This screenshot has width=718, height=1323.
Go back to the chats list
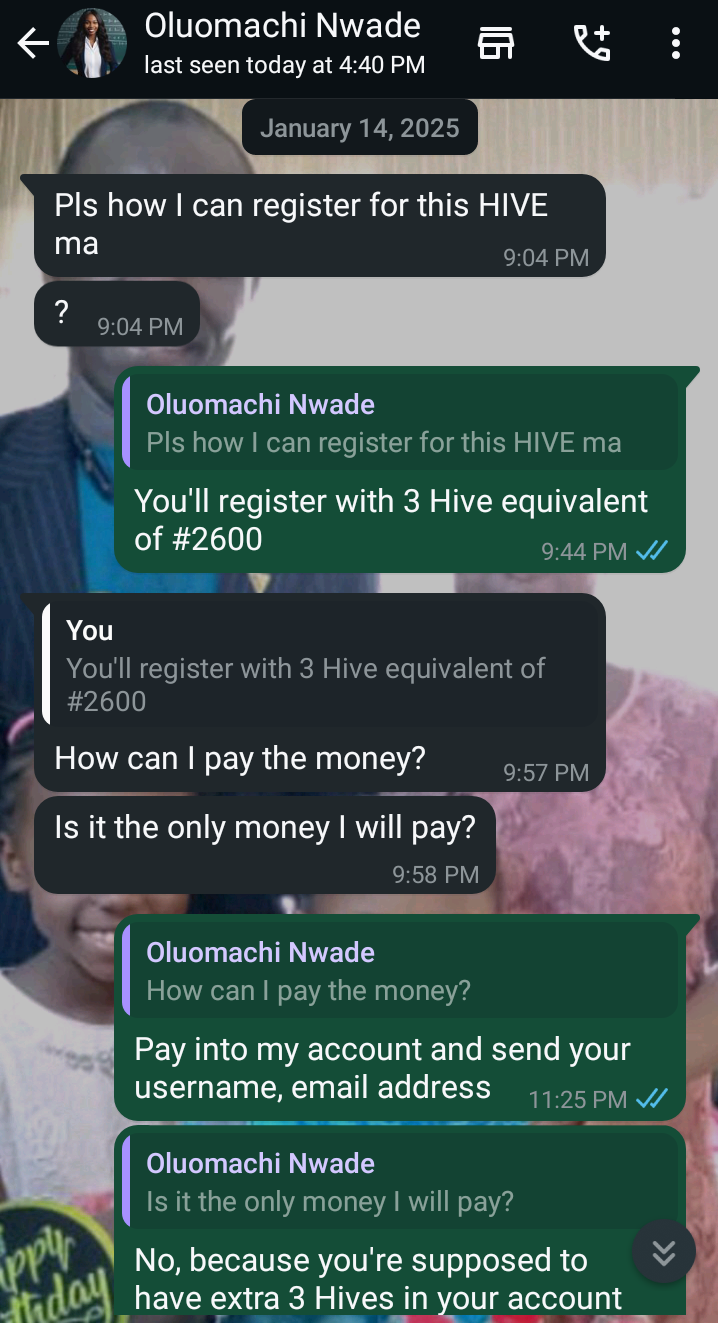(33, 44)
